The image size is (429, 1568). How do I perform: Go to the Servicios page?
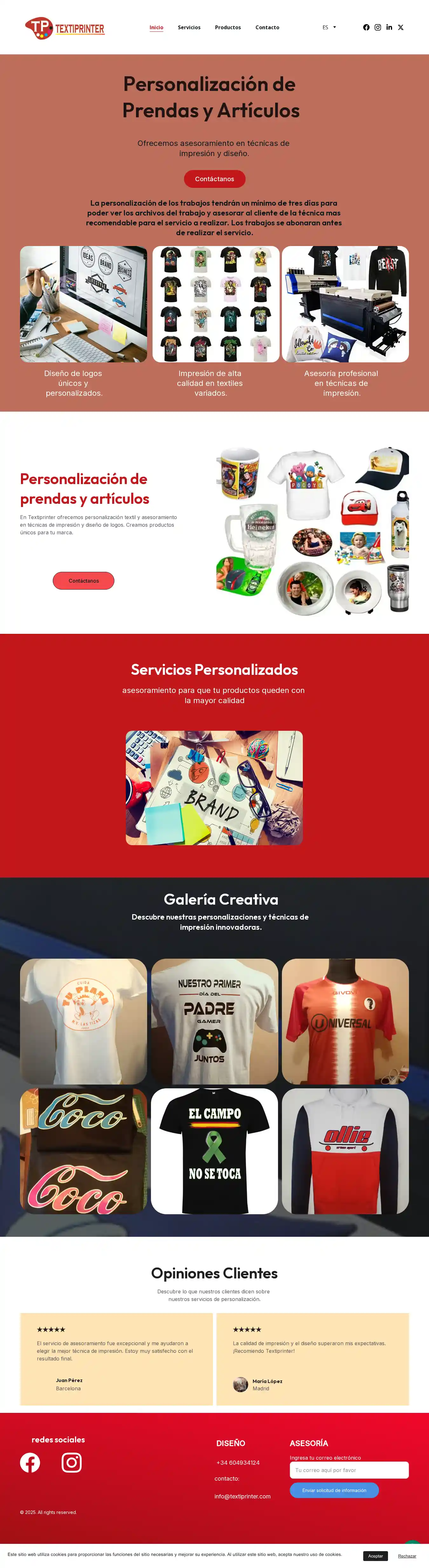(189, 27)
